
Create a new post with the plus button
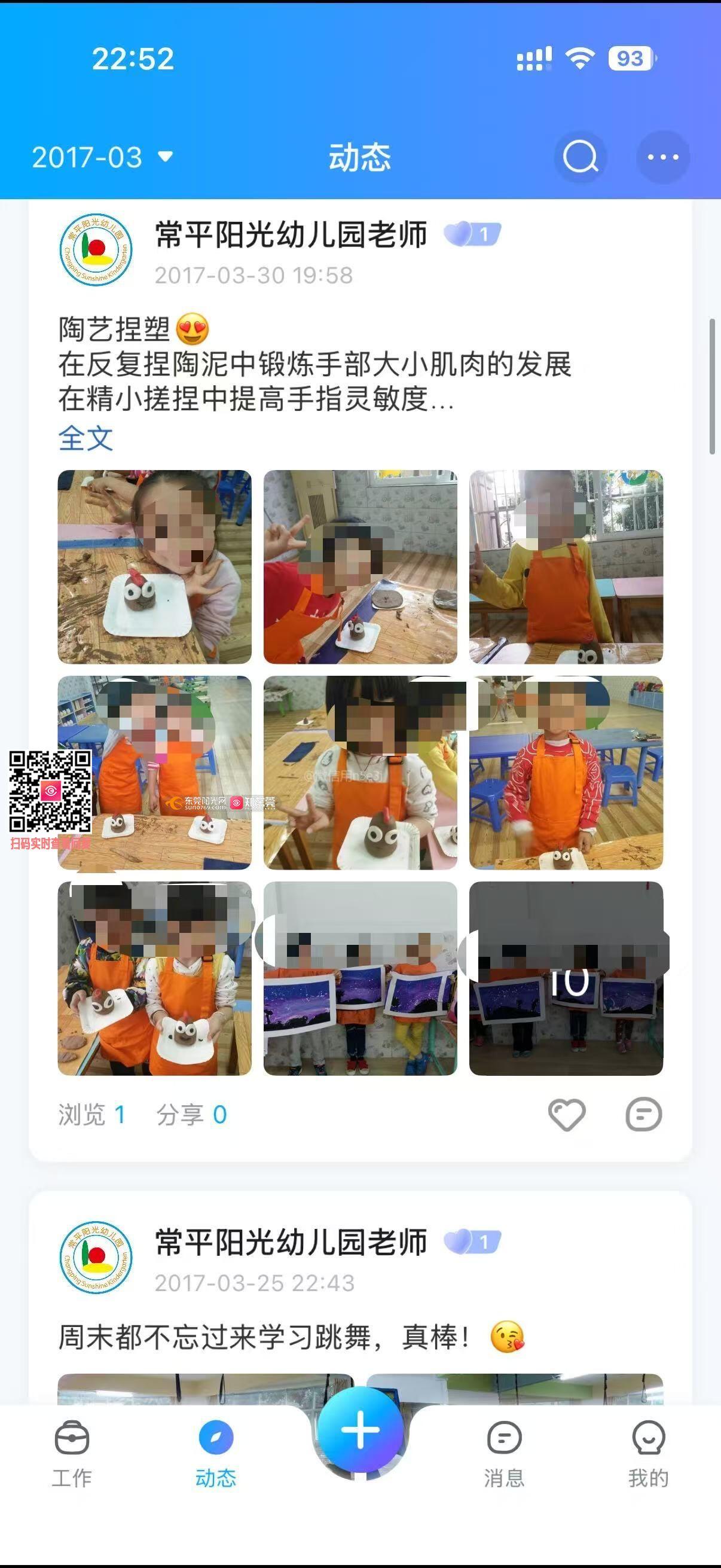coord(360,1430)
